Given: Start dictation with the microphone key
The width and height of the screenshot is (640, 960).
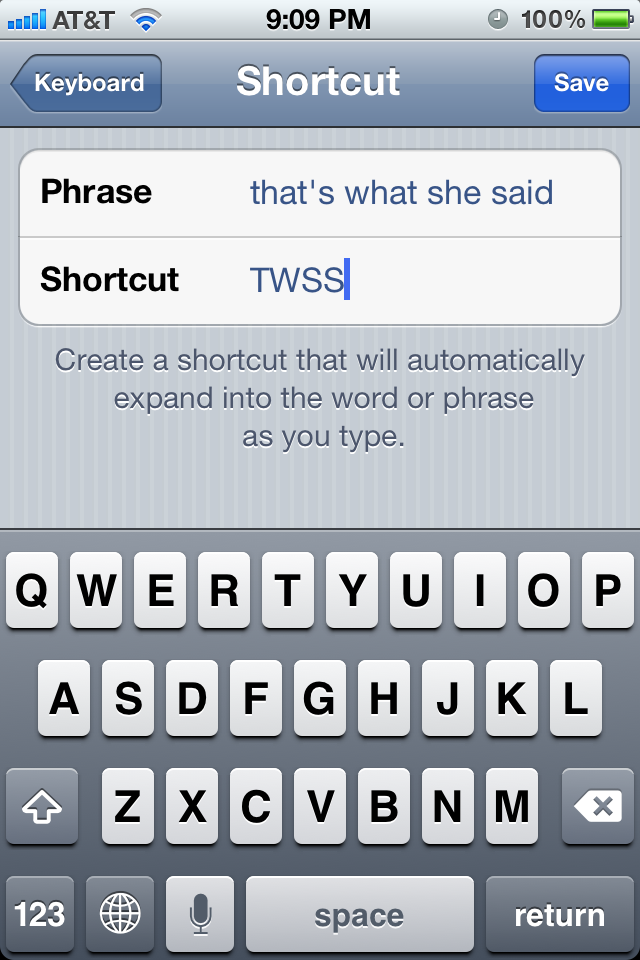Looking at the screenshot, I should click(x=200, y=914).
